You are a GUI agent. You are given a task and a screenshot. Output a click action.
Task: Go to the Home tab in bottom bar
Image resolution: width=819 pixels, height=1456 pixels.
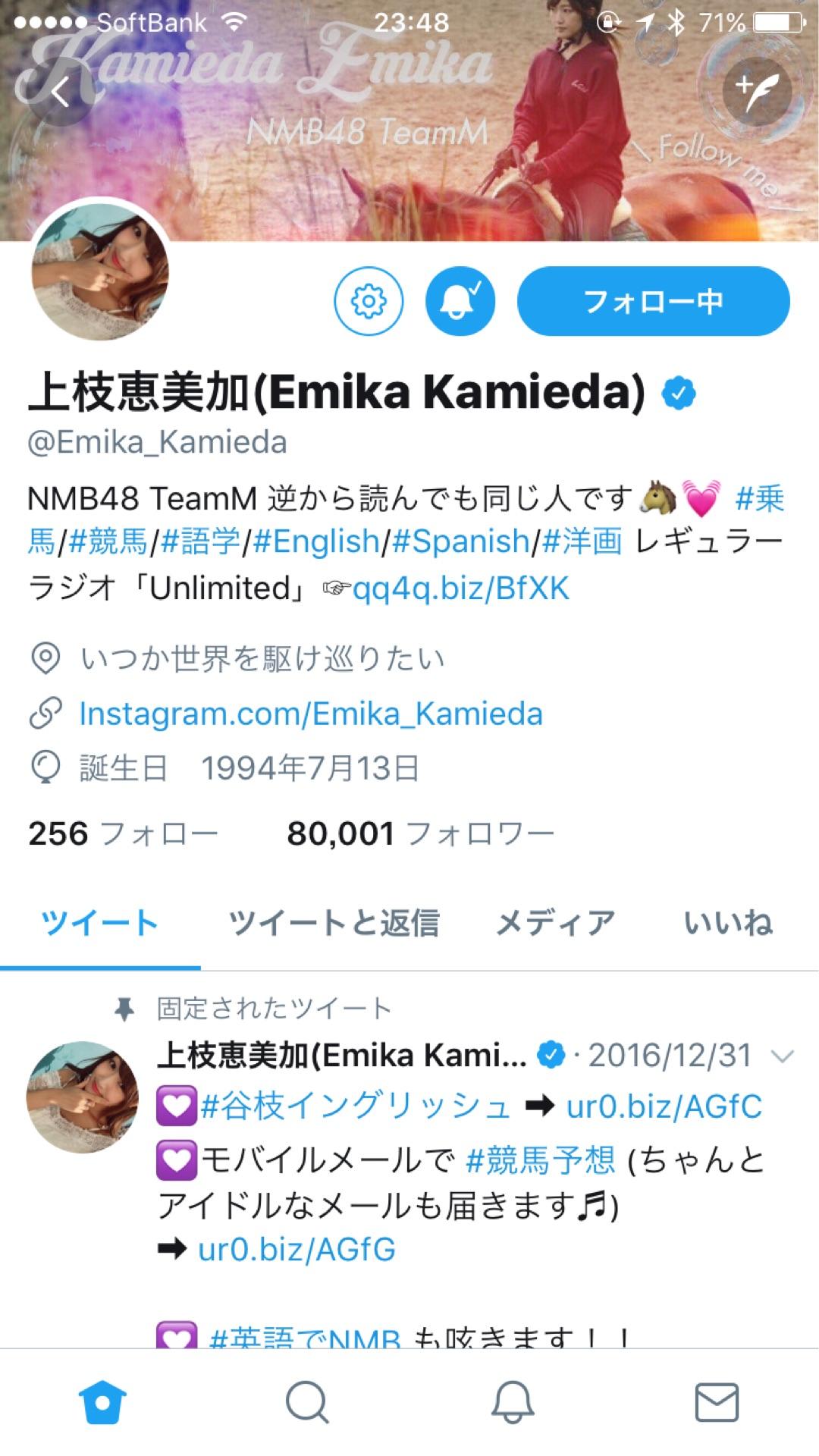coord(102,1402)
